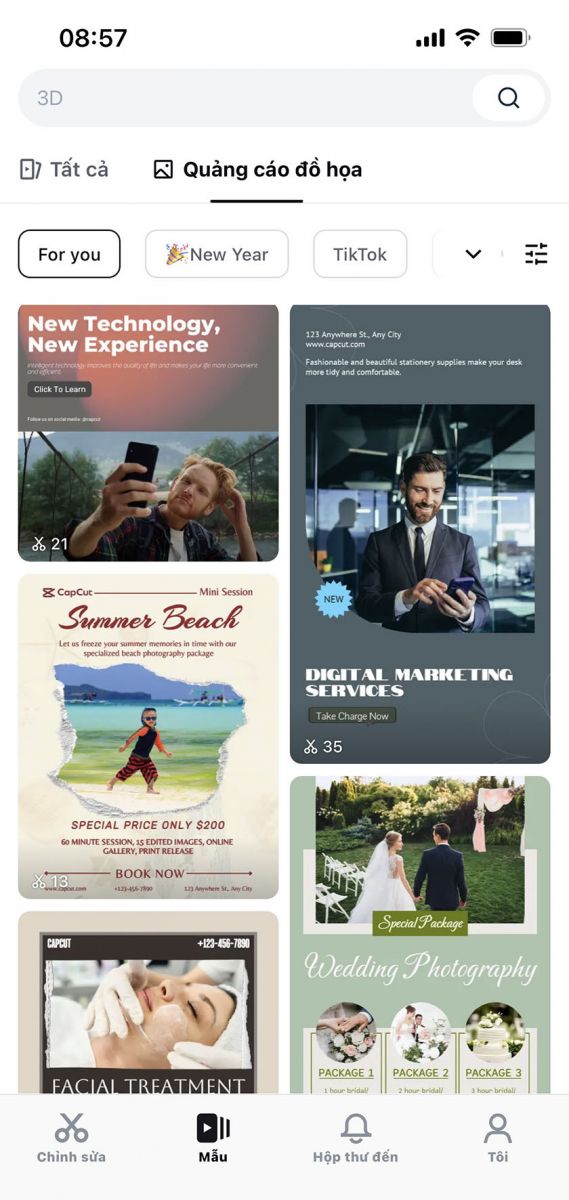Open the Digital Marketing Services template

[420, 534]
